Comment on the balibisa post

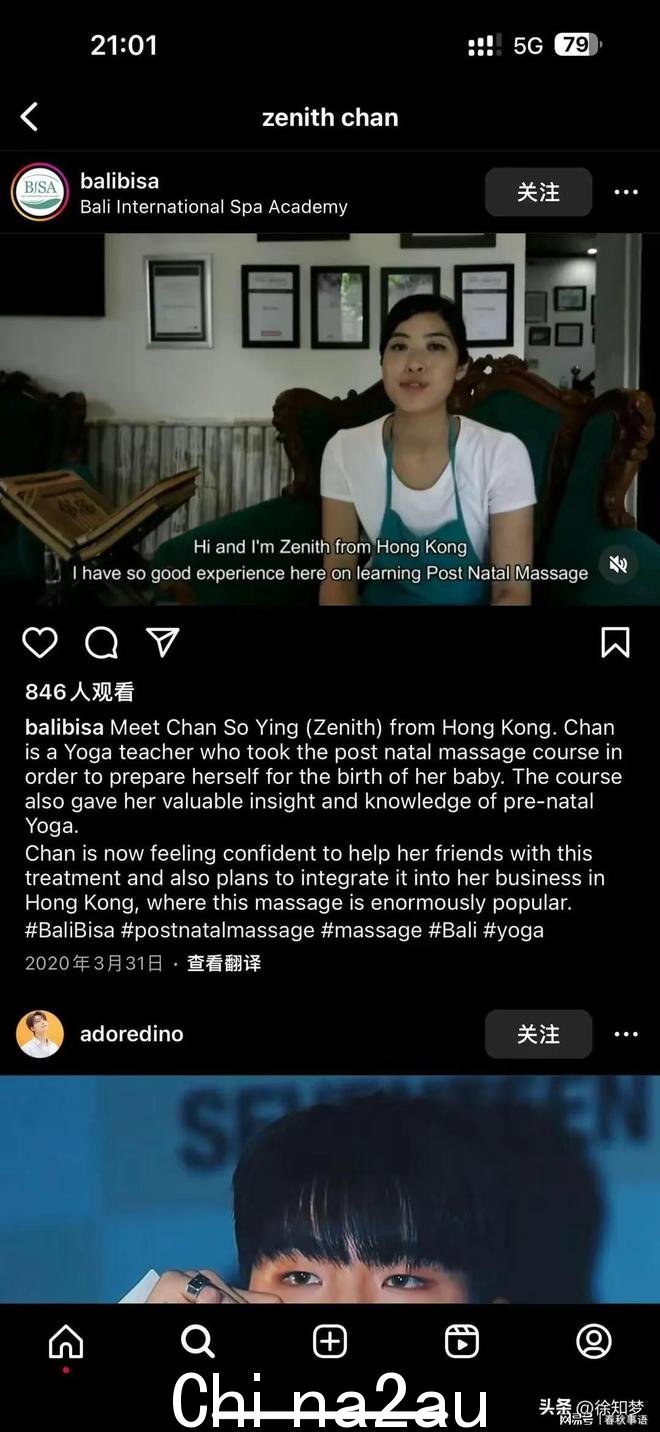[101, 643]
